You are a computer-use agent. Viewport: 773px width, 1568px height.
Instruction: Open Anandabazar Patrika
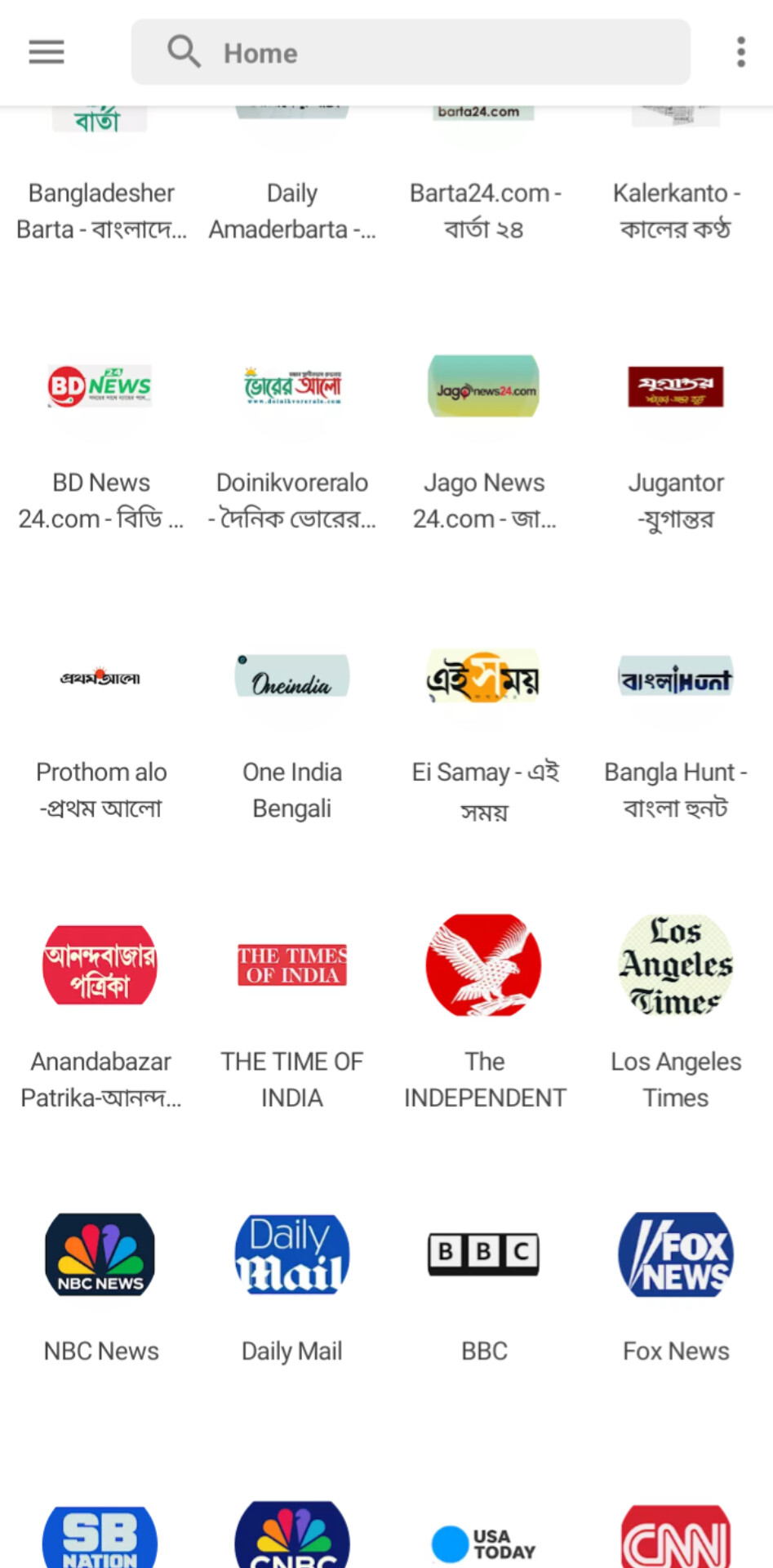100,1011
